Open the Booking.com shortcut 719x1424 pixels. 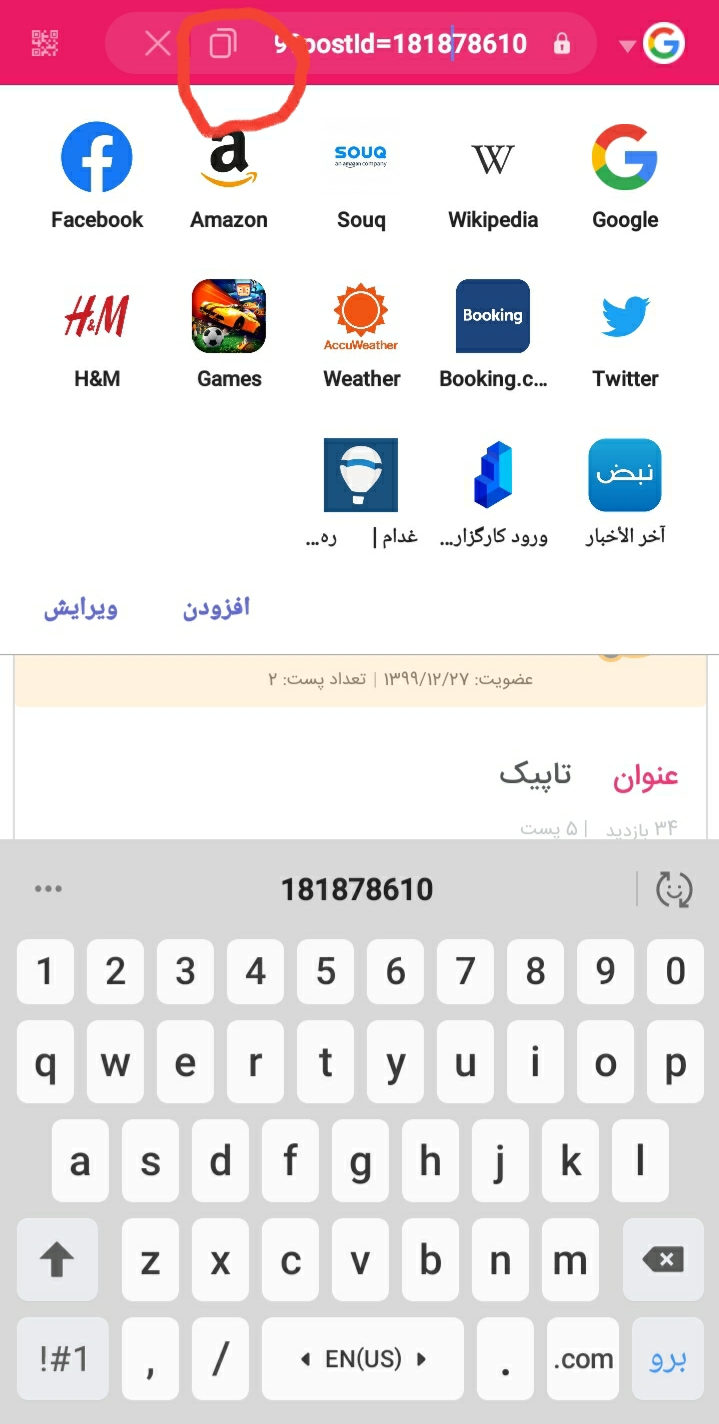493,317
